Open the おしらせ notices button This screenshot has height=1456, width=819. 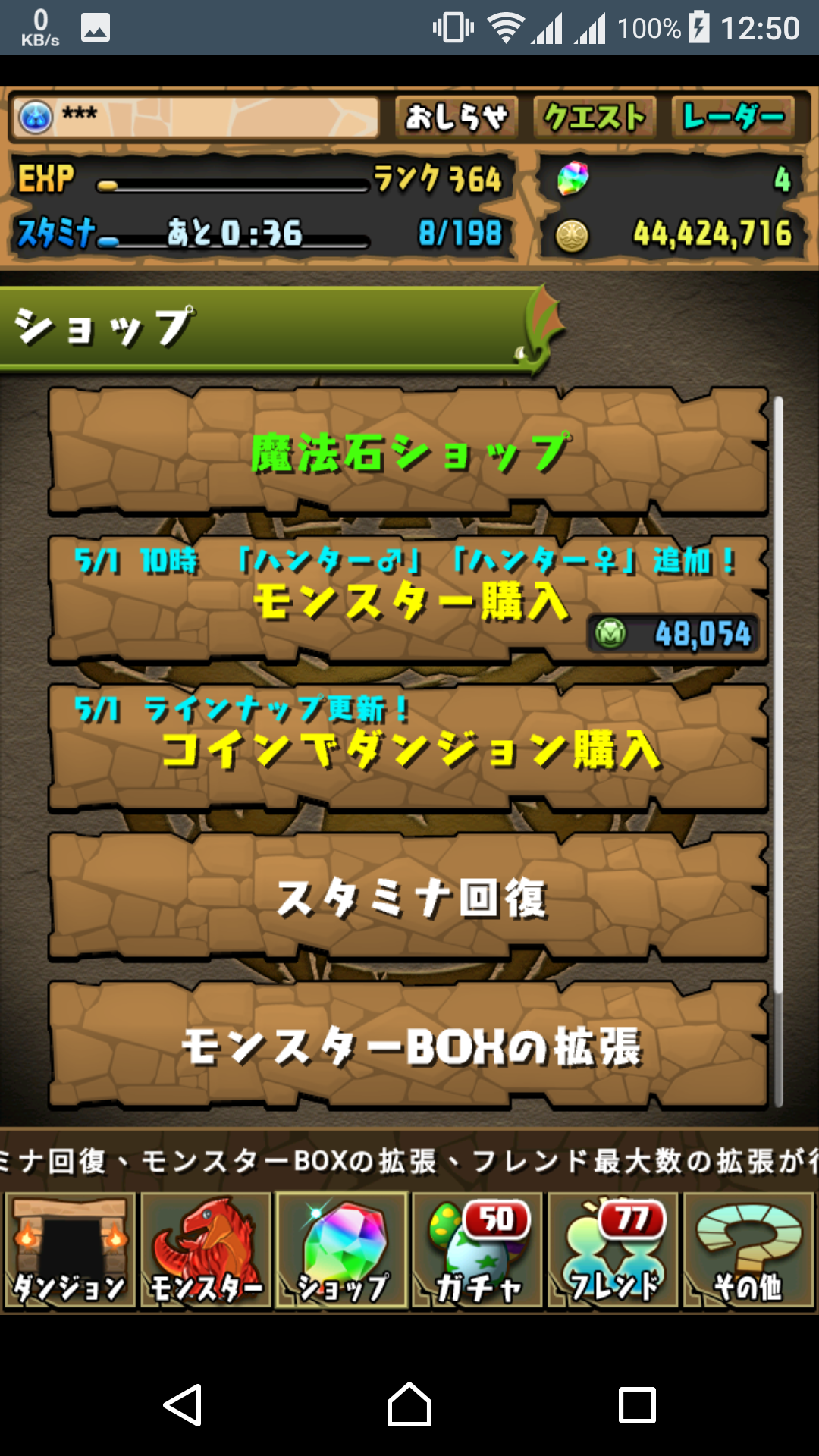(457, 118)
